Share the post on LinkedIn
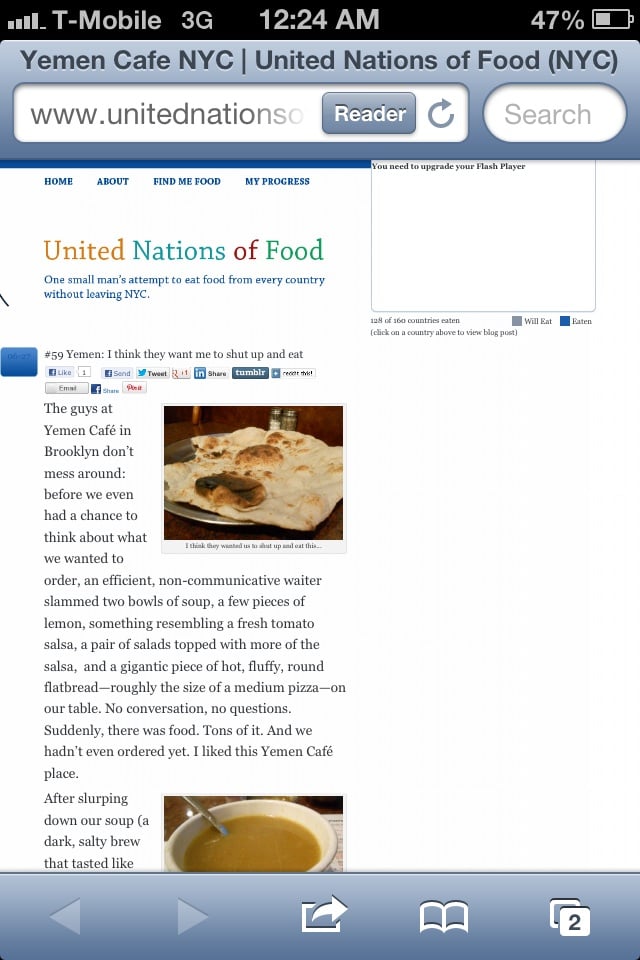The width and height of the screenshot is (640, 960). (x=210, y=373)
